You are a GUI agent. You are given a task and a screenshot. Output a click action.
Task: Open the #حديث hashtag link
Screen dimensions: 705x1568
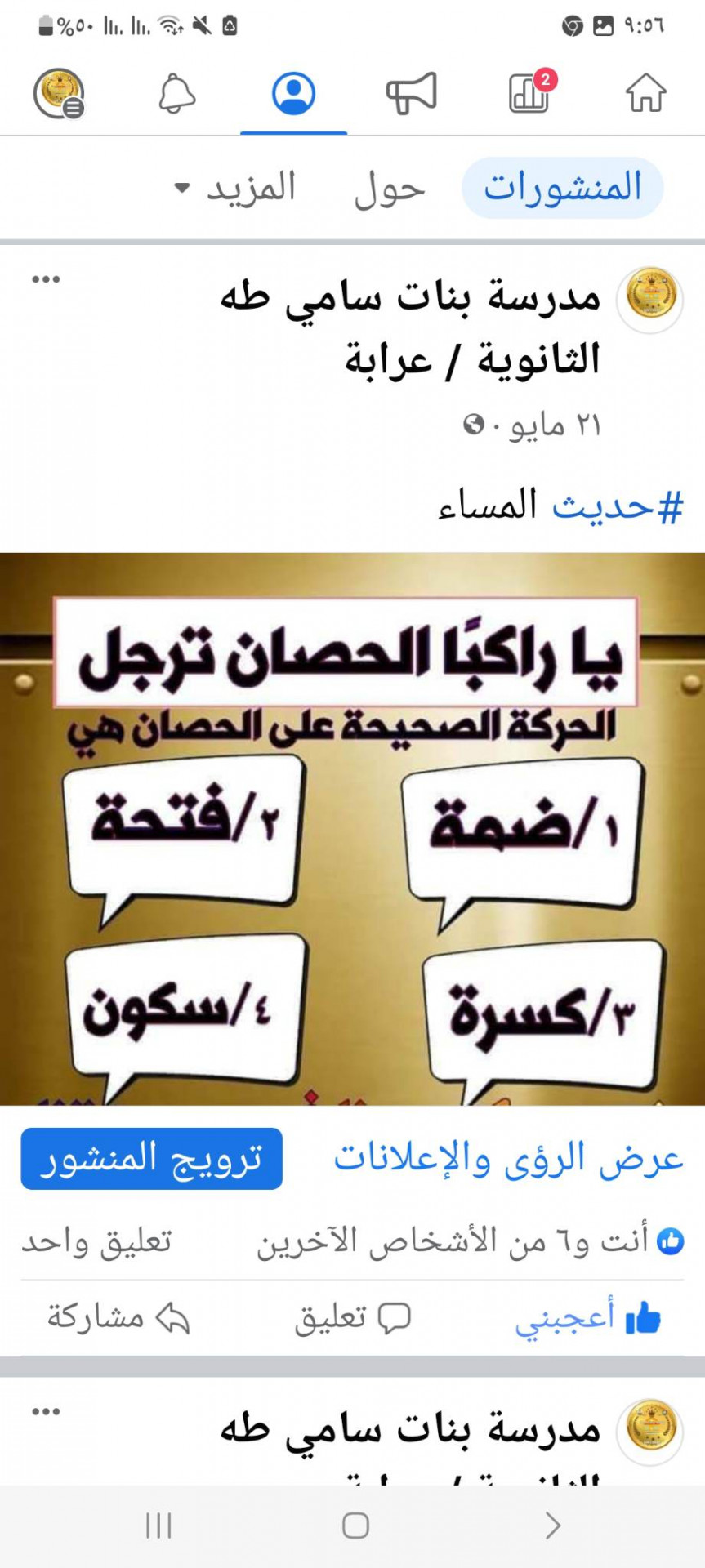coord(618,507)
